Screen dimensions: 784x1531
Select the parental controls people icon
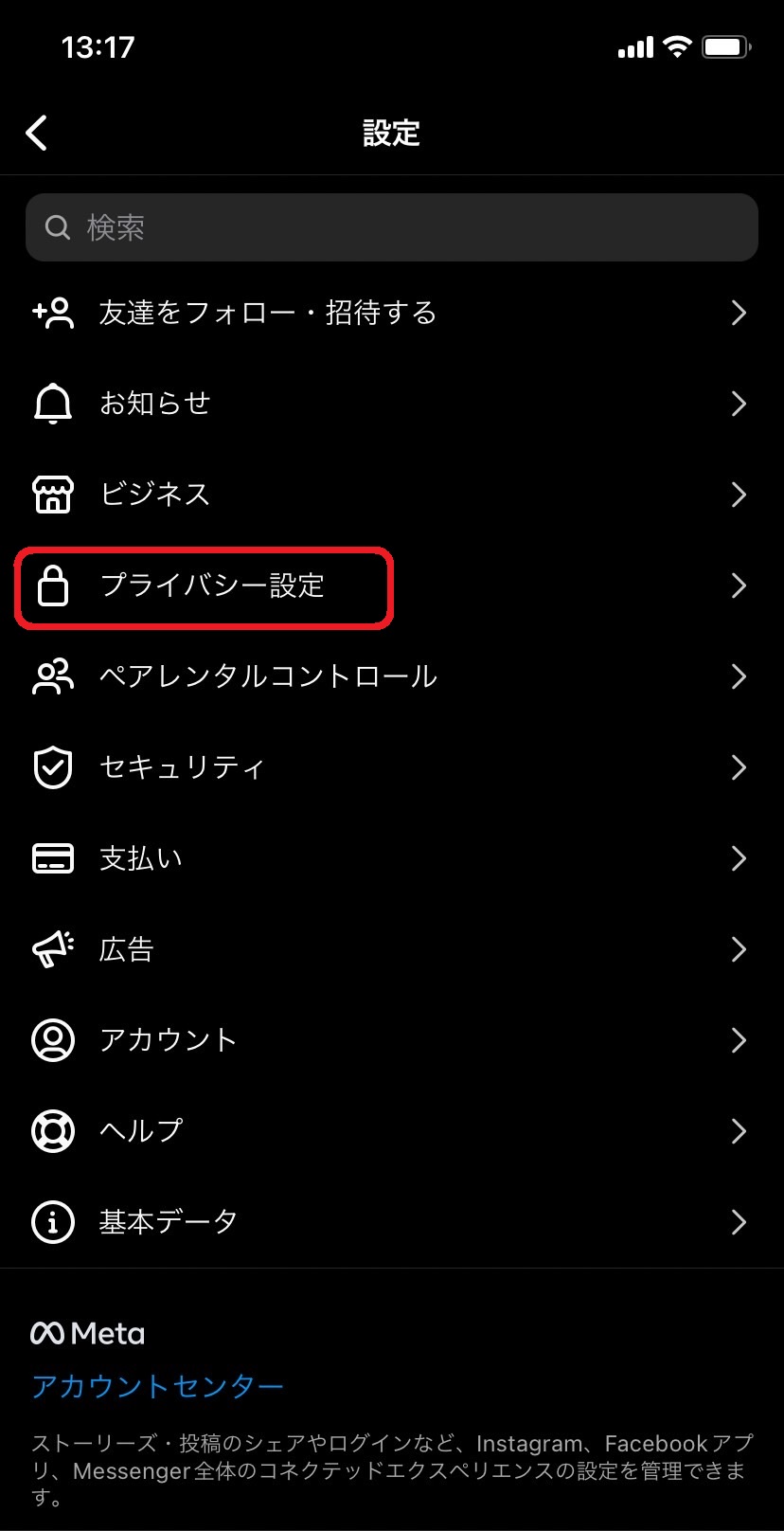coord(54,676)
